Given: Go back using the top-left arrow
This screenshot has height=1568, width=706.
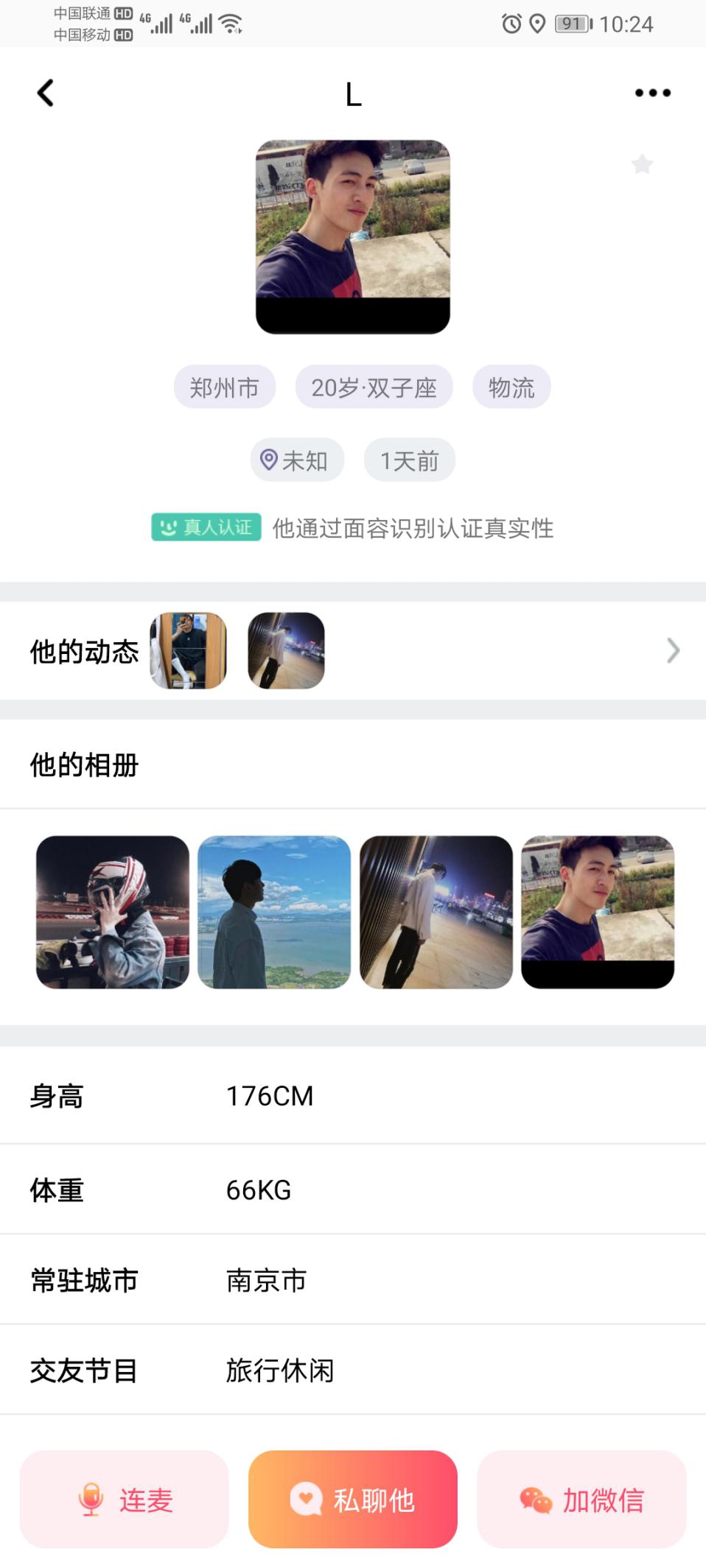Looking at the screenshot, I should (46, 93).
